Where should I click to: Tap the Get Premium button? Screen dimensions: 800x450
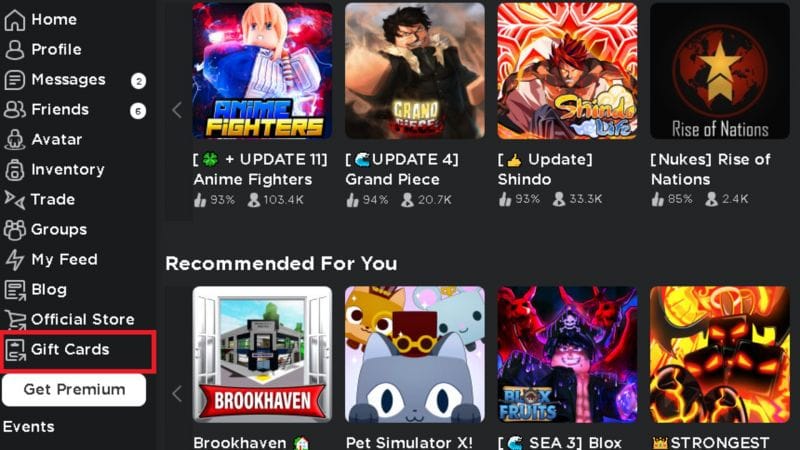click(74, 389)
